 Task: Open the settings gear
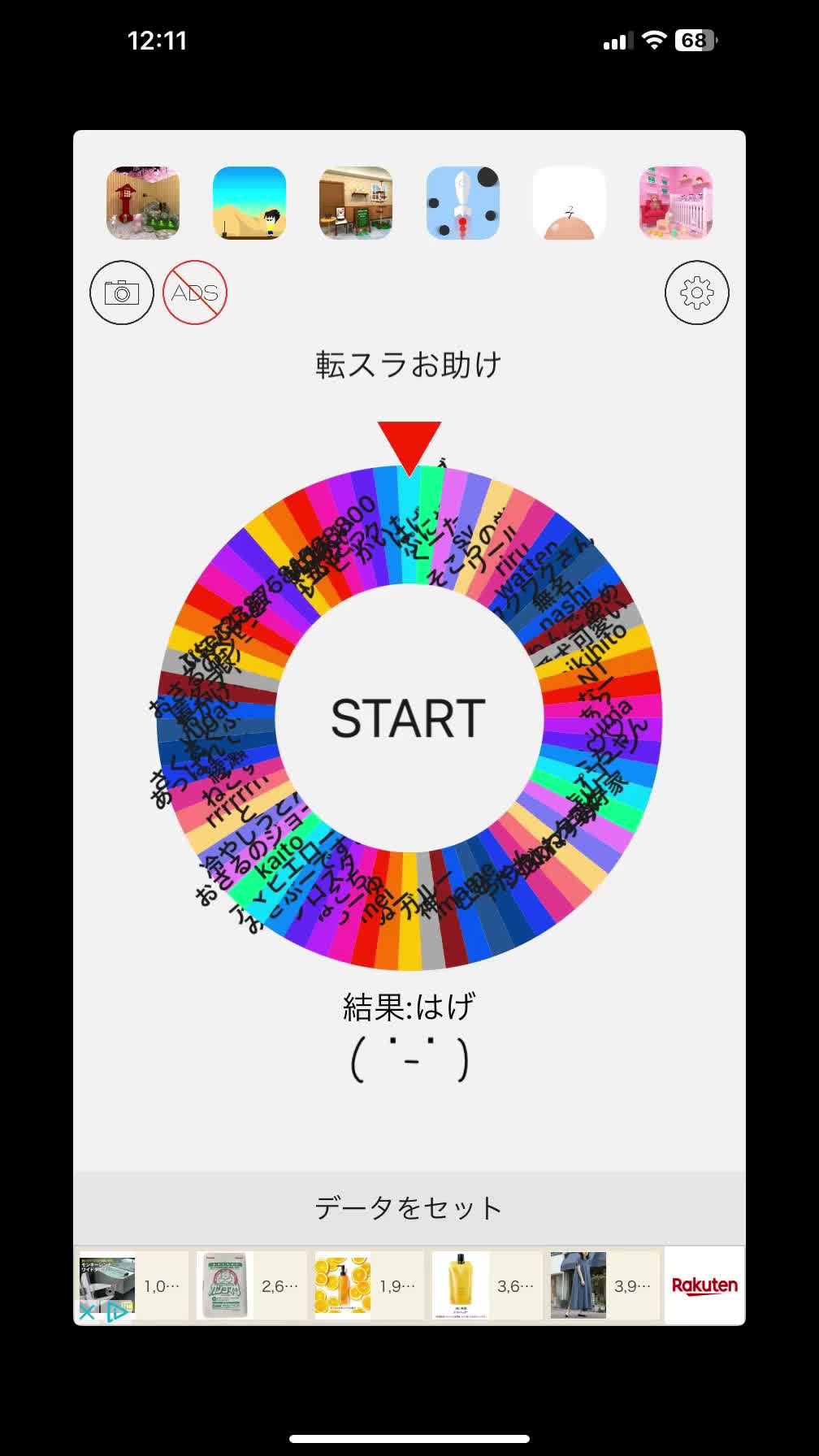pyautogui.click(x=696, y=292)
